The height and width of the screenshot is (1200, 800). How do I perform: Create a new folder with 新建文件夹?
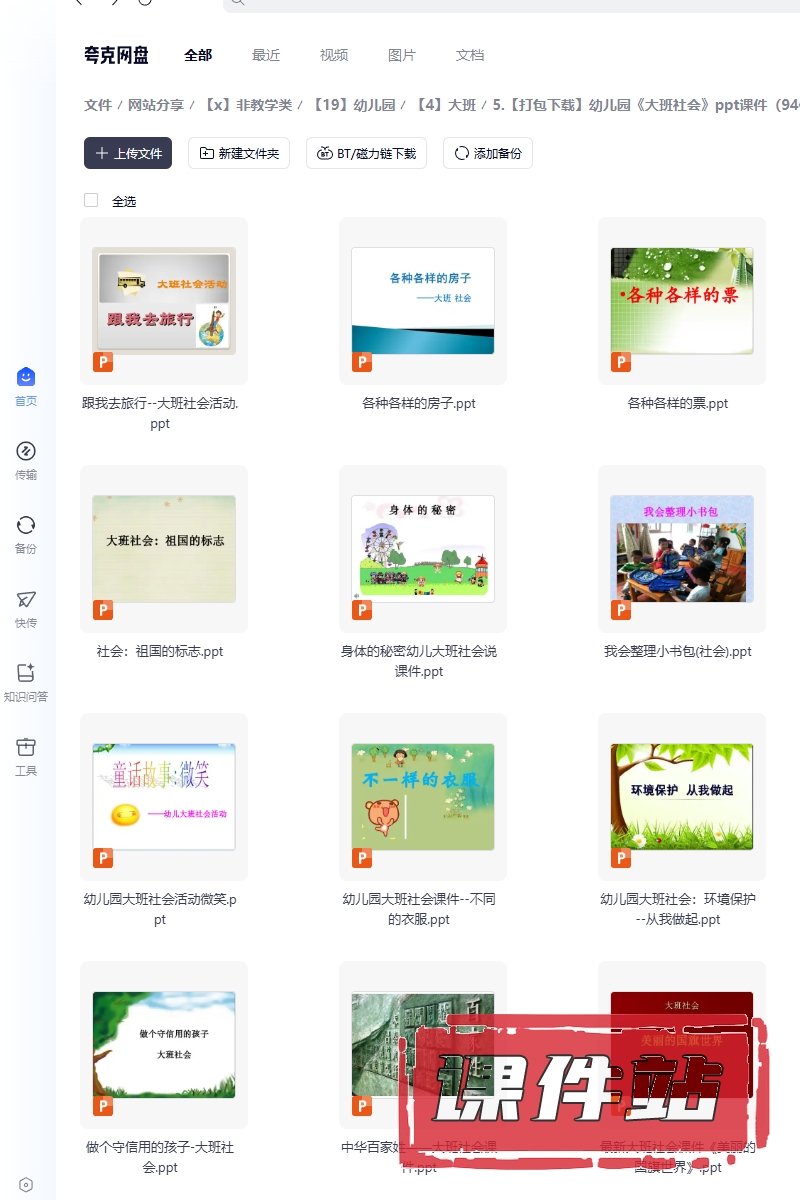coord(239,153)
